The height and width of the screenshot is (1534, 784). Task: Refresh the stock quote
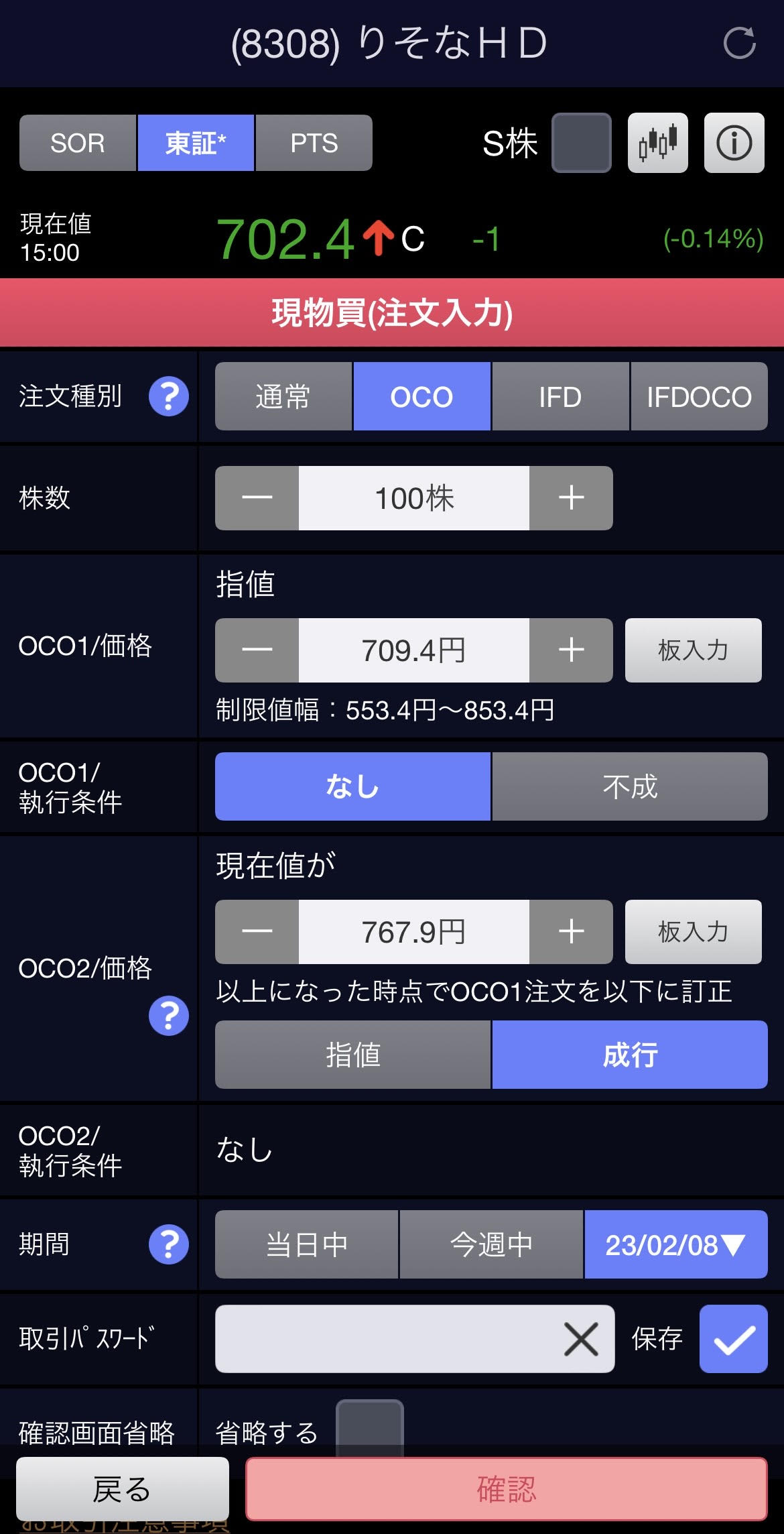(x=739, y=44)
